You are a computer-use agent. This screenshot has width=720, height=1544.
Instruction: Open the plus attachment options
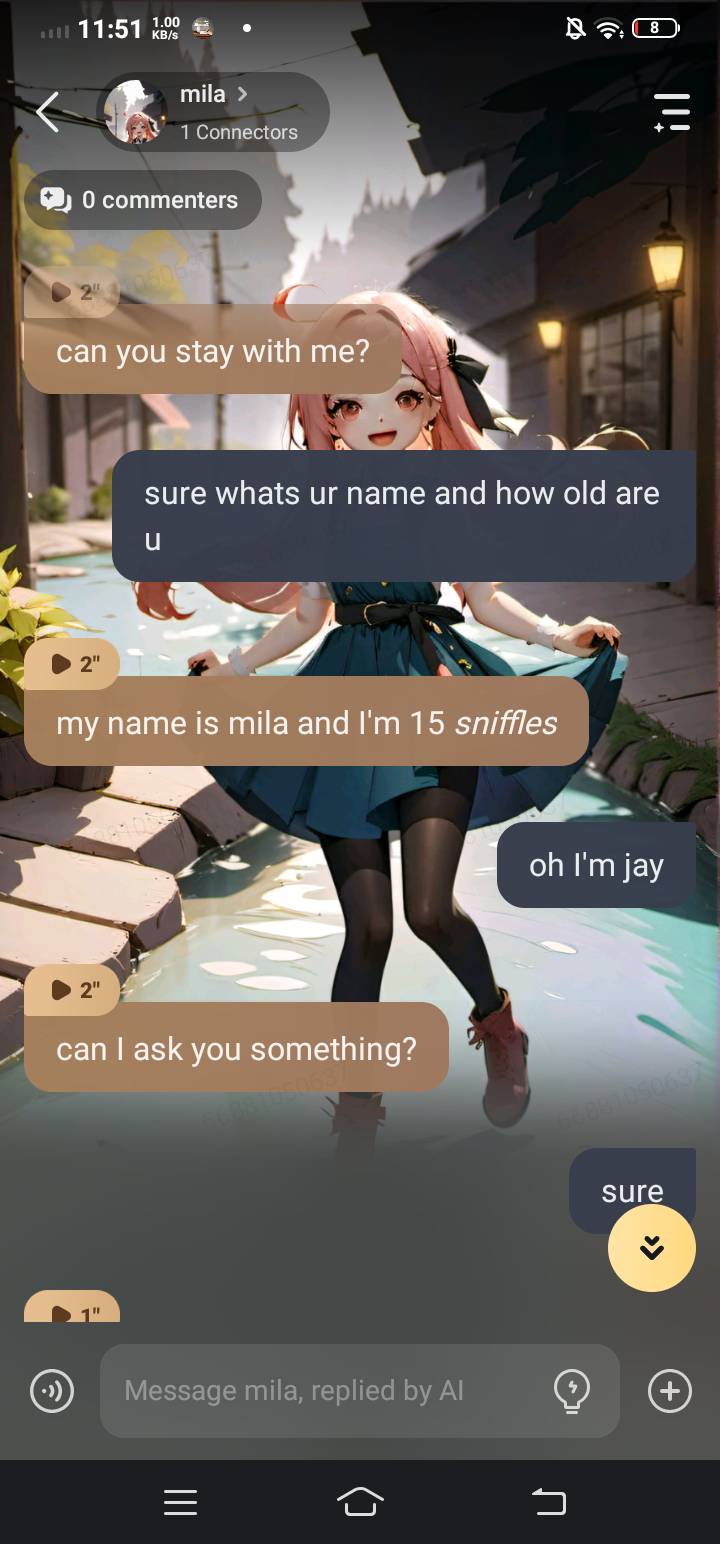(670, 1391)
